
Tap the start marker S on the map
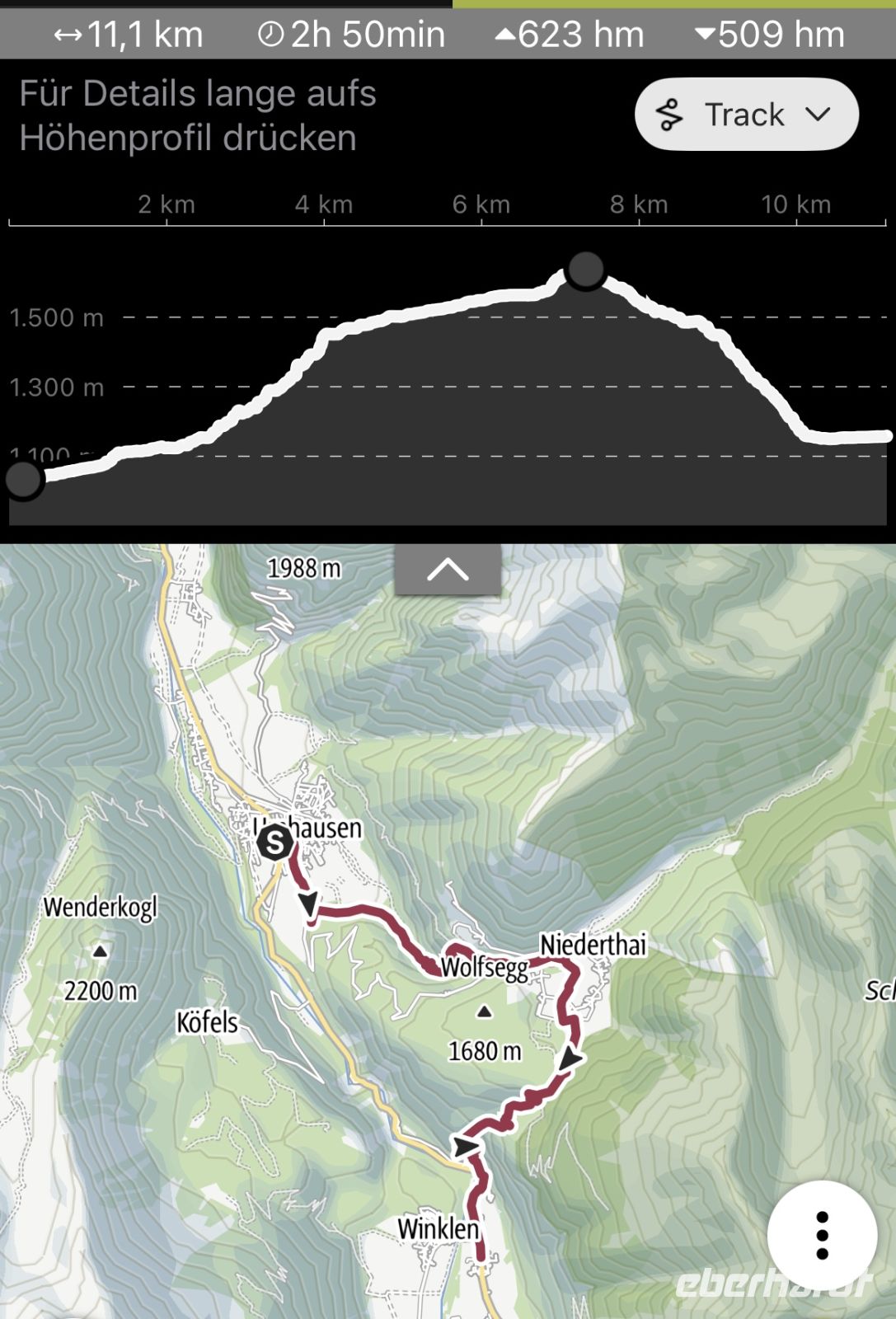[274, 843]
